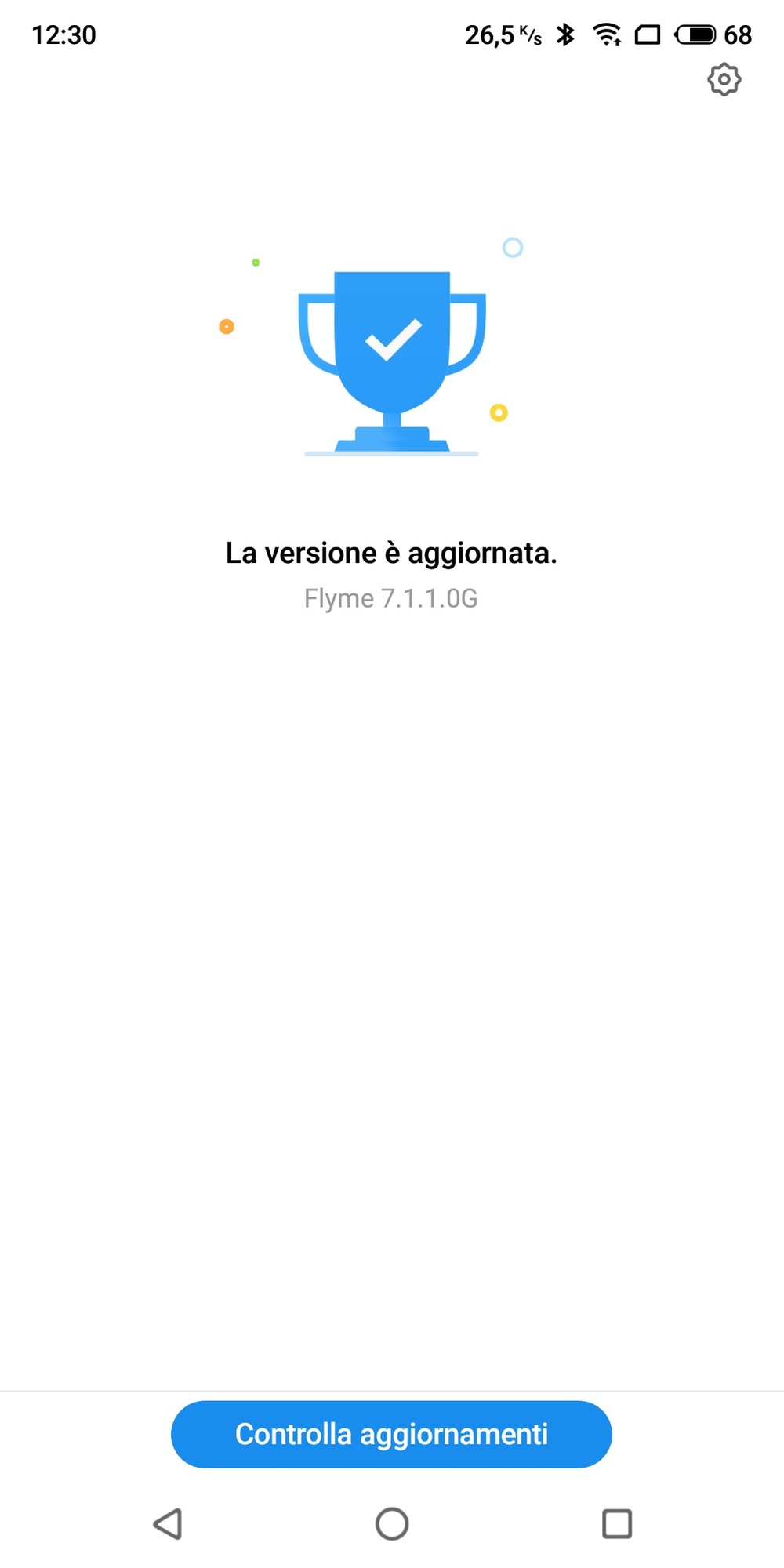784x1568 pixels.
Task: Open recent apps from the navigation bar
Action: (x=617, y=1524)
